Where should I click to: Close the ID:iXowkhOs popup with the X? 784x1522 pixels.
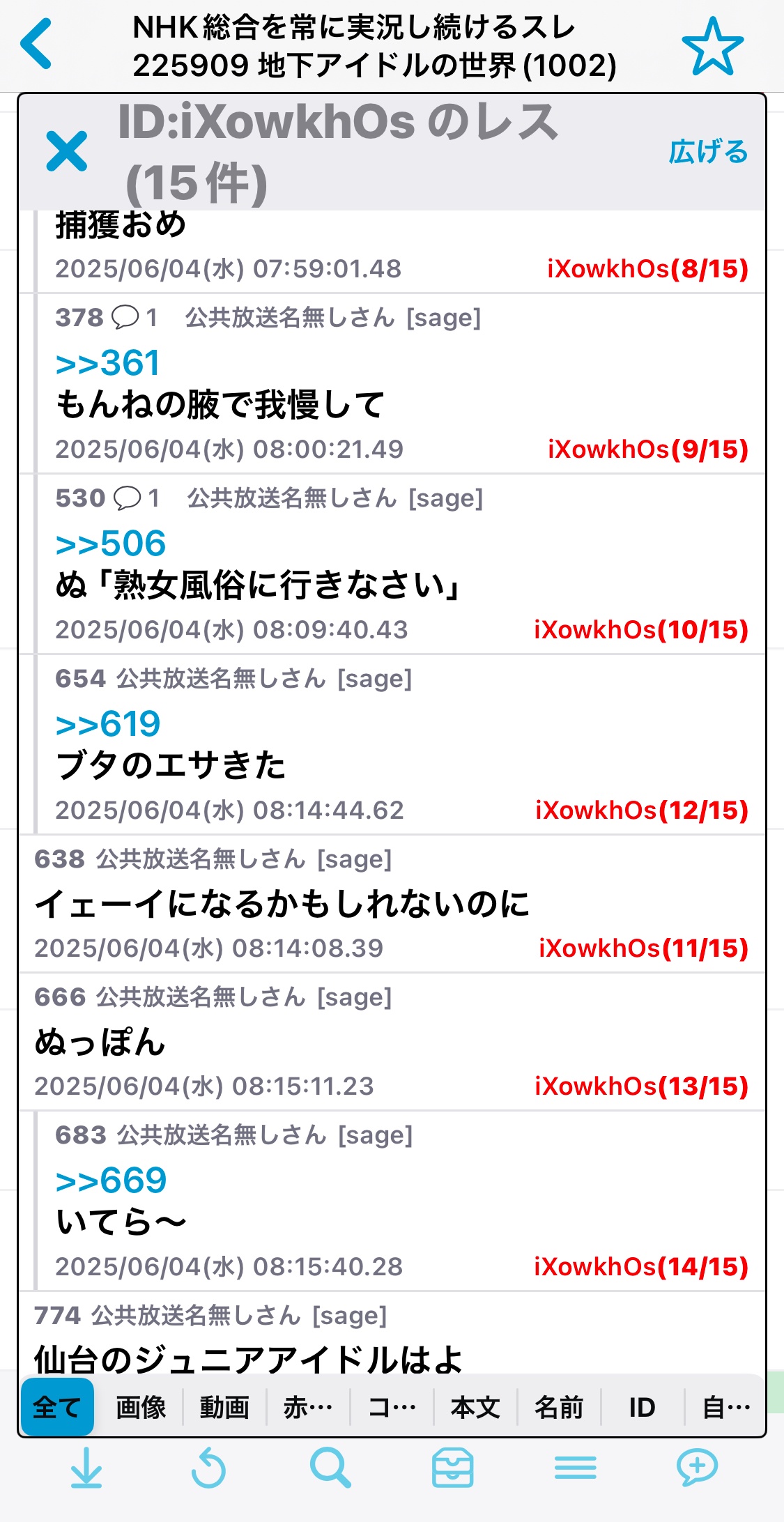pos(67,151)
